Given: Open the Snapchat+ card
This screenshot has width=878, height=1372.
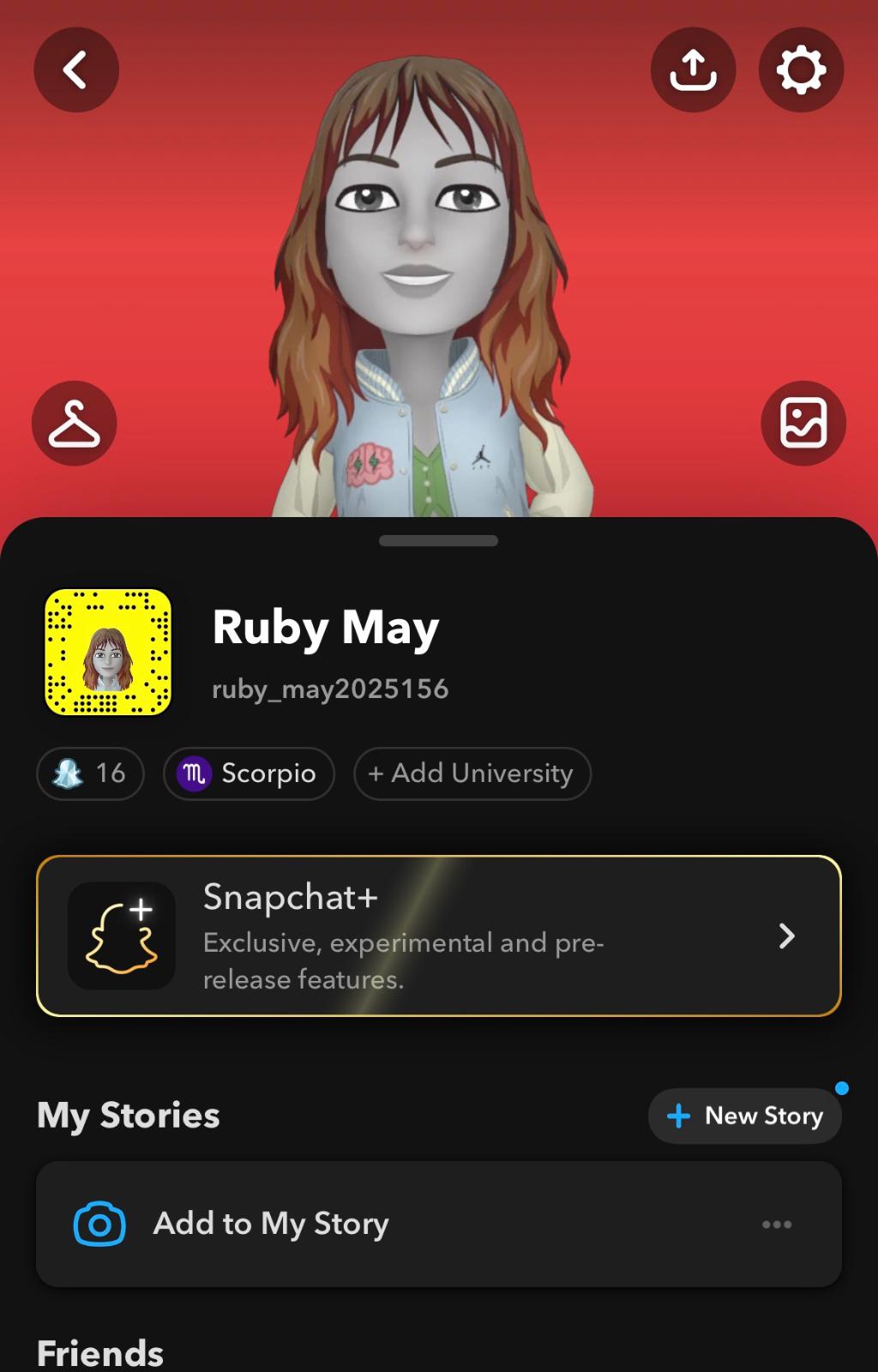Looking at the screenshot, I should click(439, 936).
